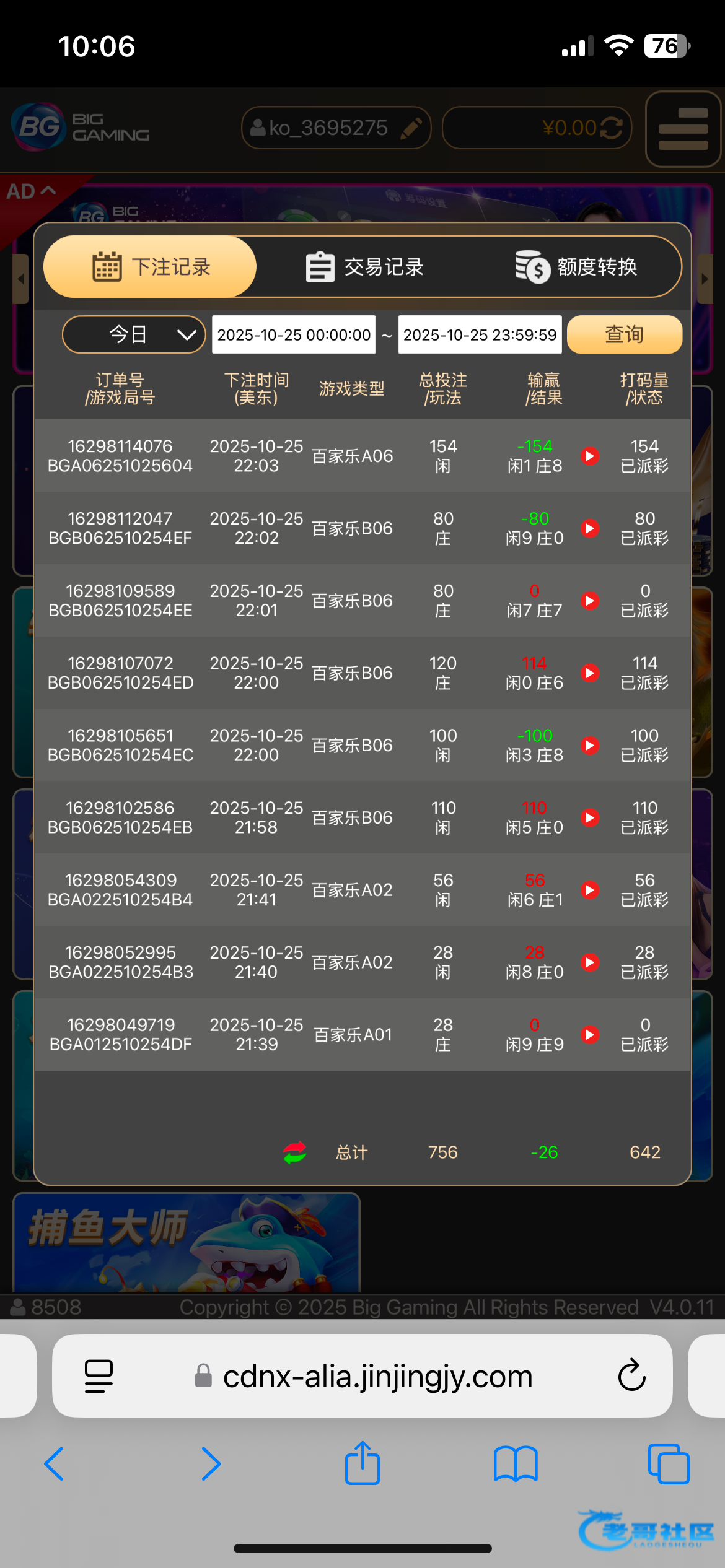The image size is (725, 1568).
Task: Play replay for order 16298054309
Action: pyautogui.click(x=590, y=890)
